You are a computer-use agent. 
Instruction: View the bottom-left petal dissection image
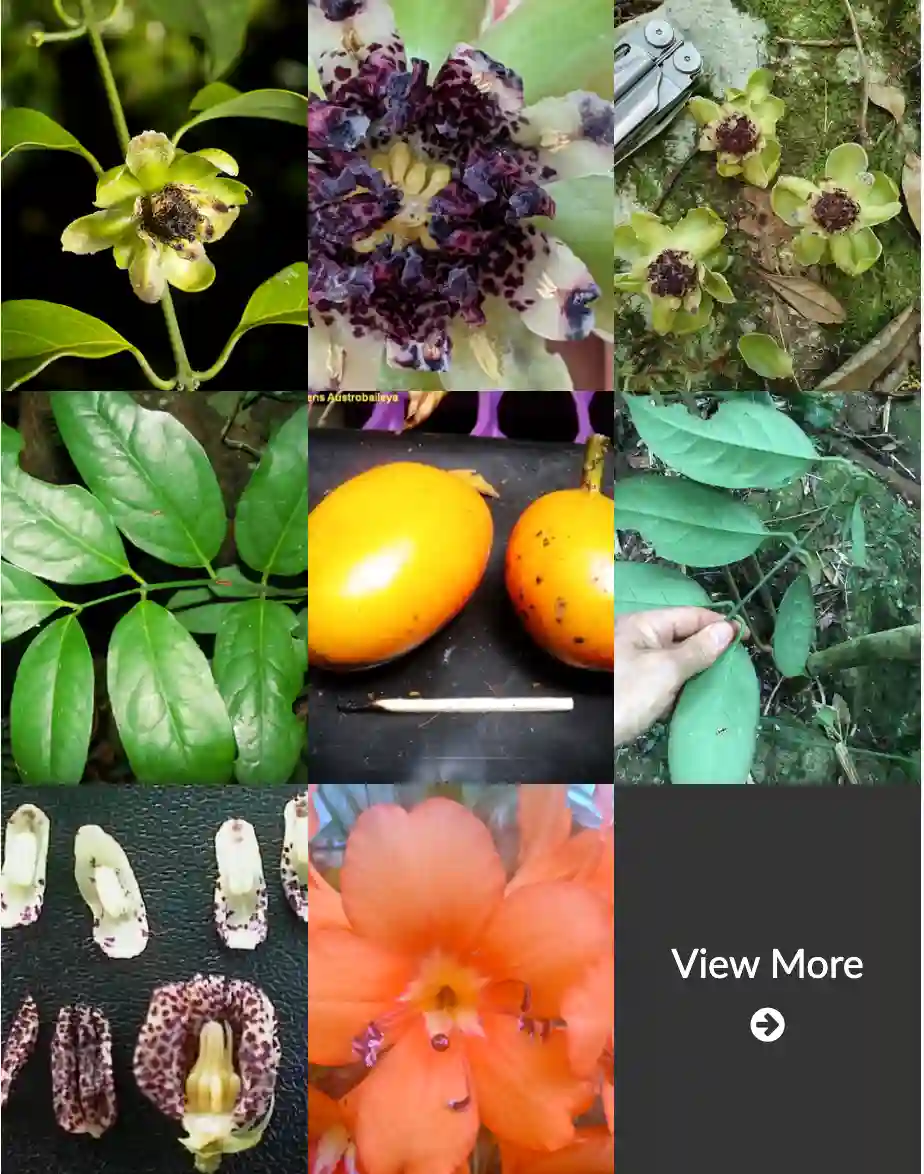[155, 980]
